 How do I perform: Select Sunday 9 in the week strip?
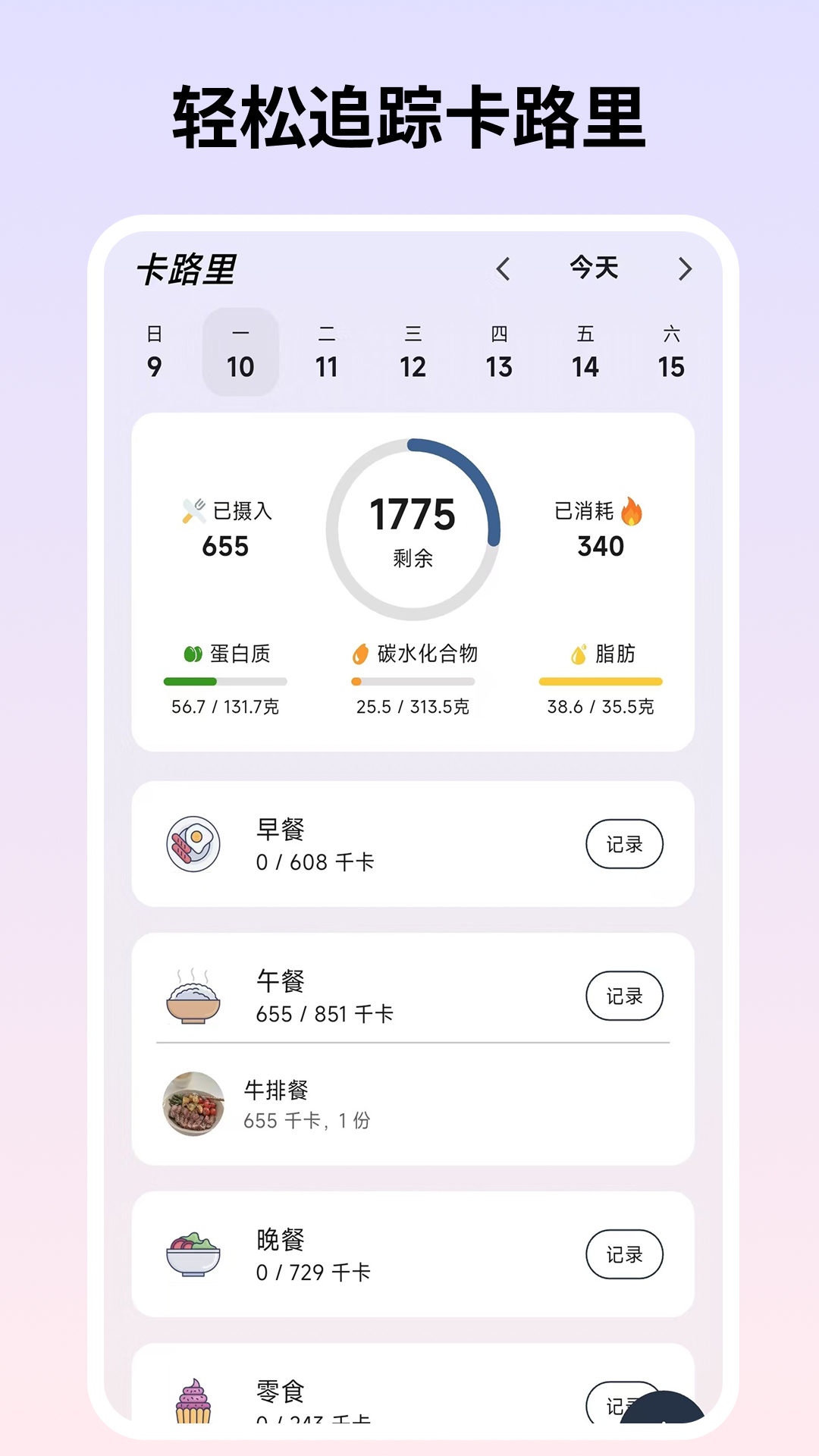(154, 351)
